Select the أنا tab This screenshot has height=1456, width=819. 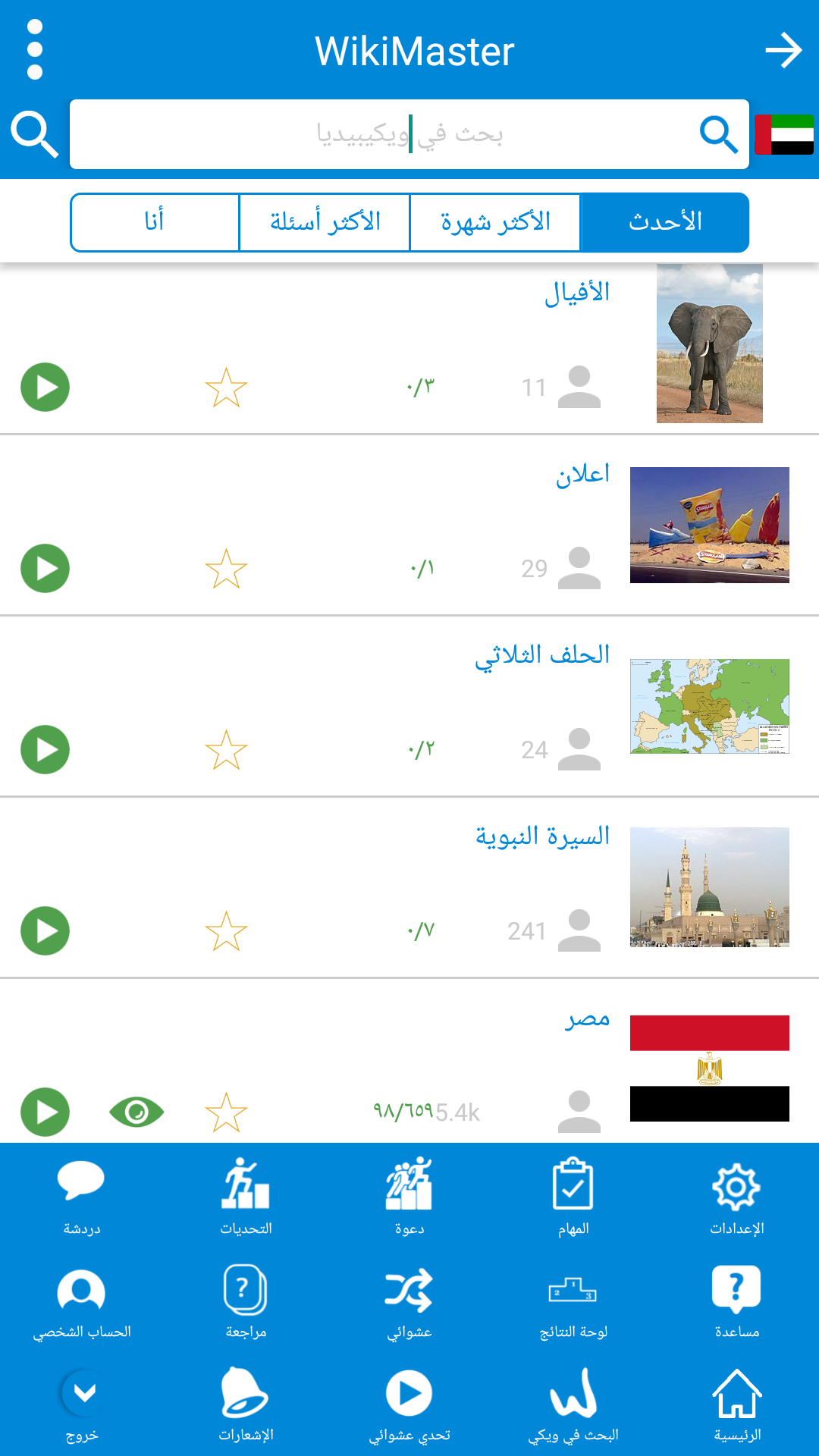(155, 222)
